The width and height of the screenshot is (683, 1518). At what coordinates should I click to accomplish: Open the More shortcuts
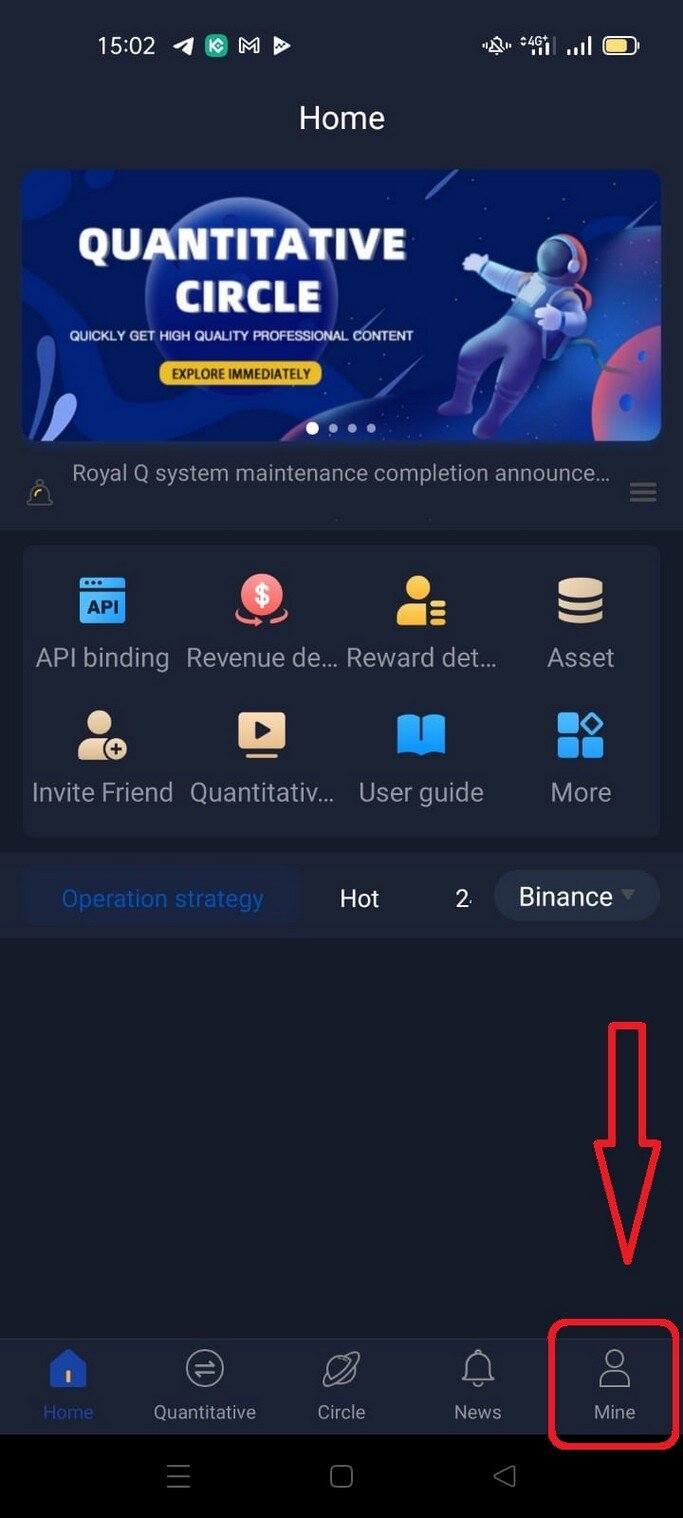click(x=580, y=757)
